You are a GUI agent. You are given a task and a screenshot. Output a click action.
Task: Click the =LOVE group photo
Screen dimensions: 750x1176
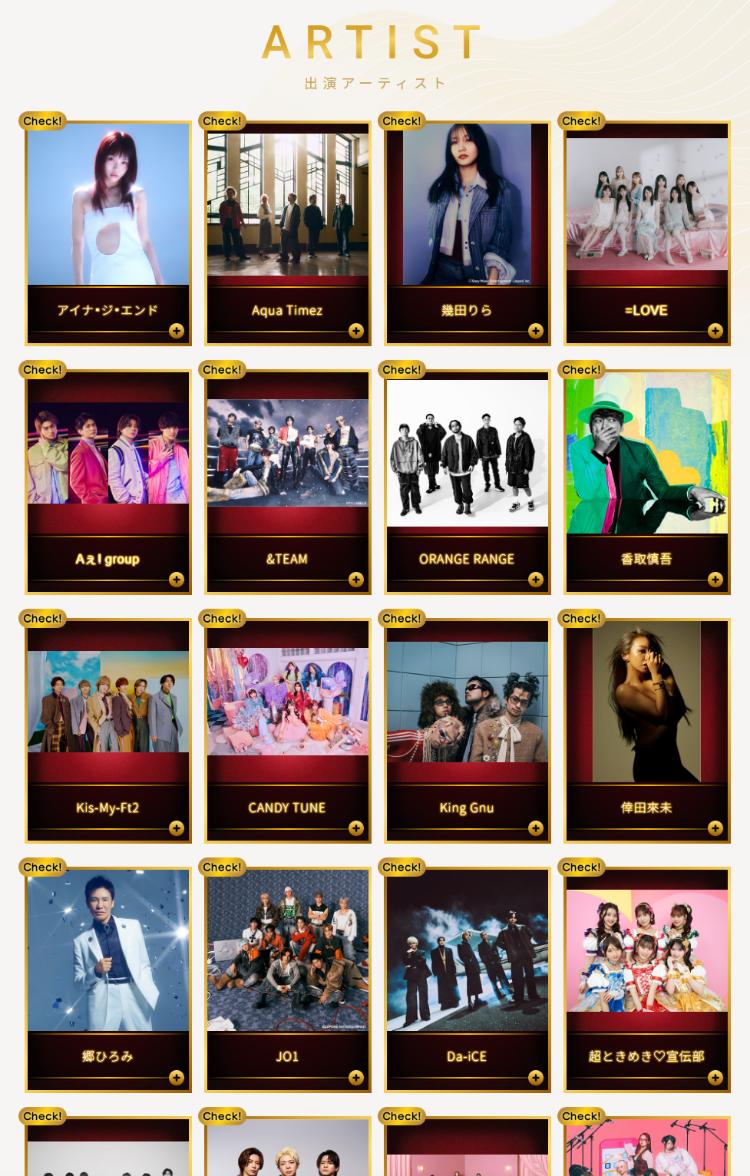(x=646, y=203)
